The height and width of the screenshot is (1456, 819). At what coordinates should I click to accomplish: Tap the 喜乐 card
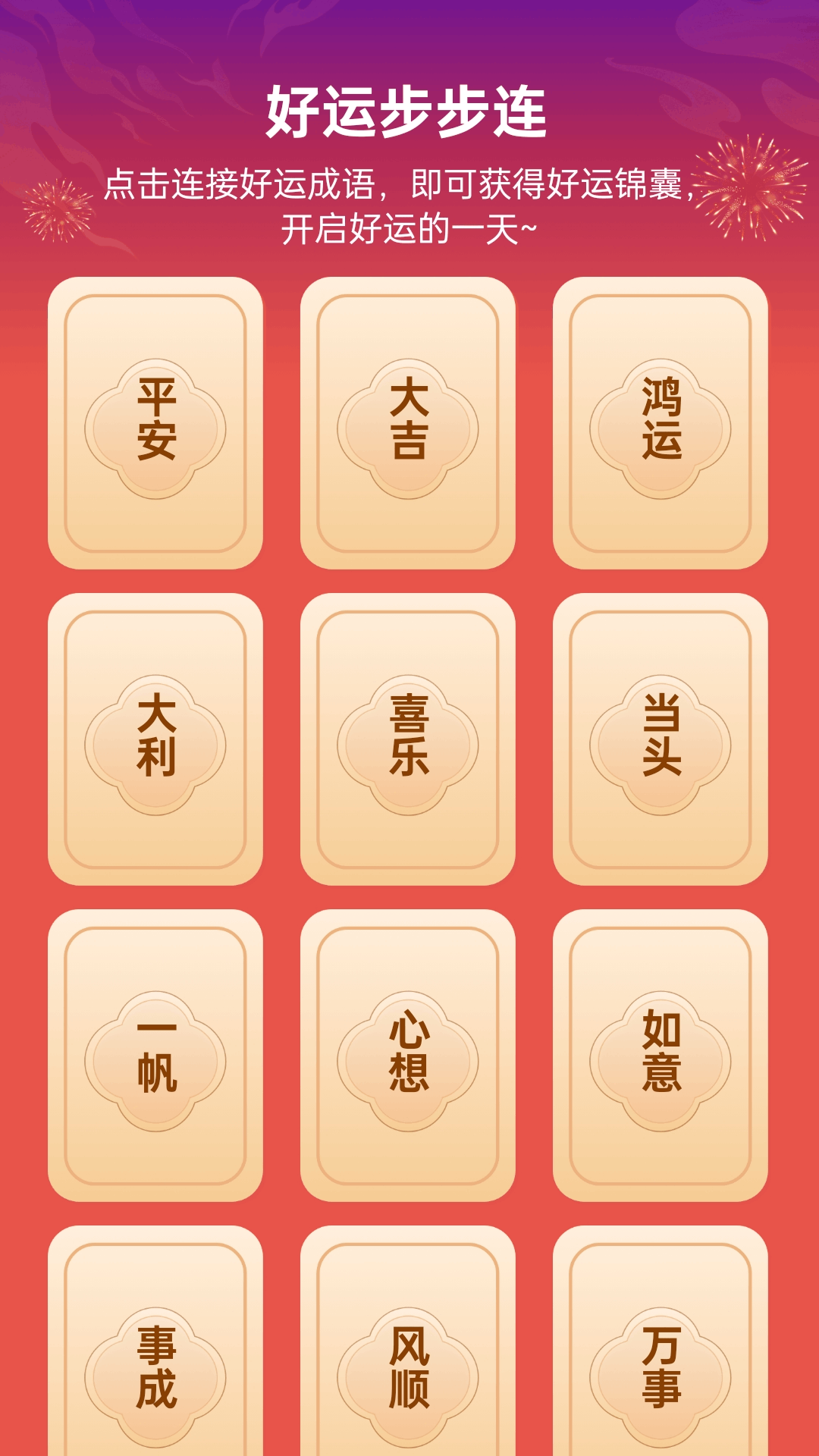(x=408, y=739)
